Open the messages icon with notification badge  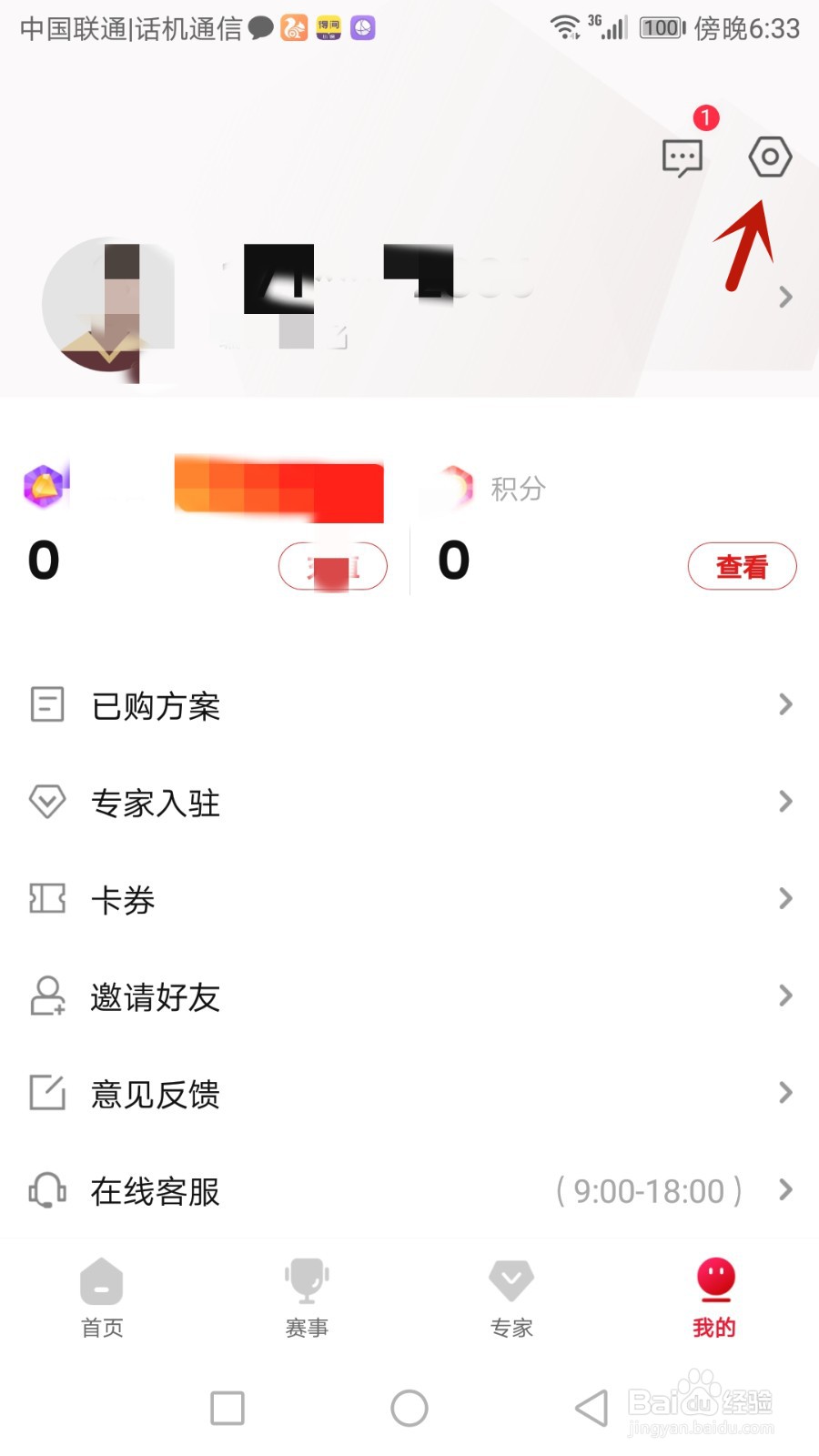point(682,159)
